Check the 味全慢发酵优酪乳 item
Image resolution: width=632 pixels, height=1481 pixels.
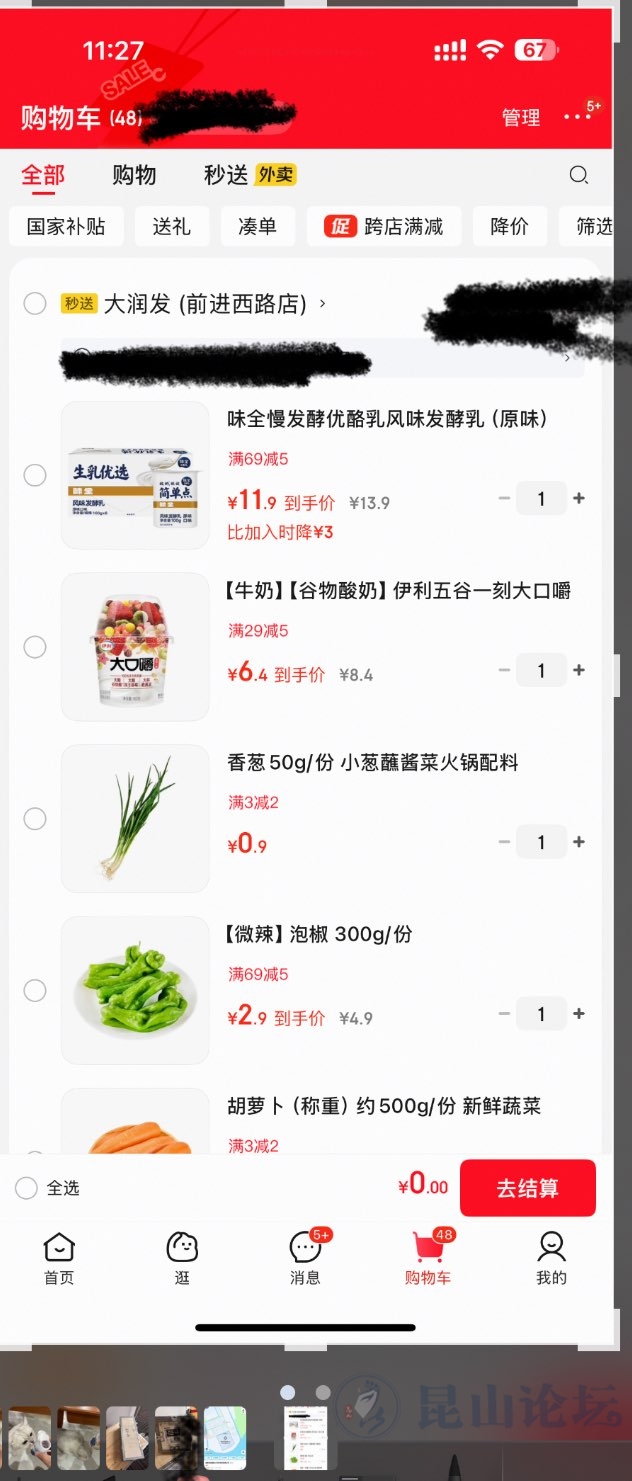[35, 475]
